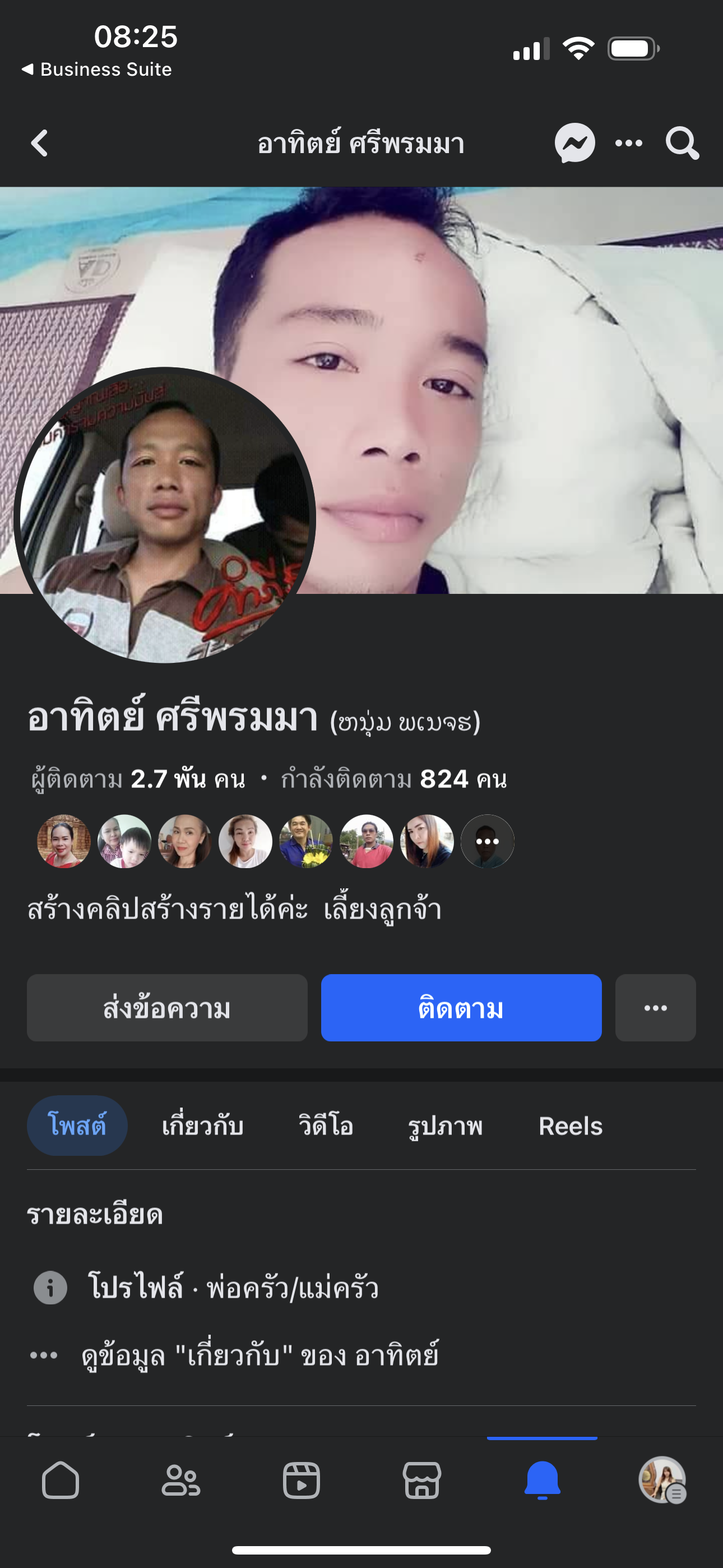
Task: Open the วิดีโอ tab
Action: tap(326, 1126)
